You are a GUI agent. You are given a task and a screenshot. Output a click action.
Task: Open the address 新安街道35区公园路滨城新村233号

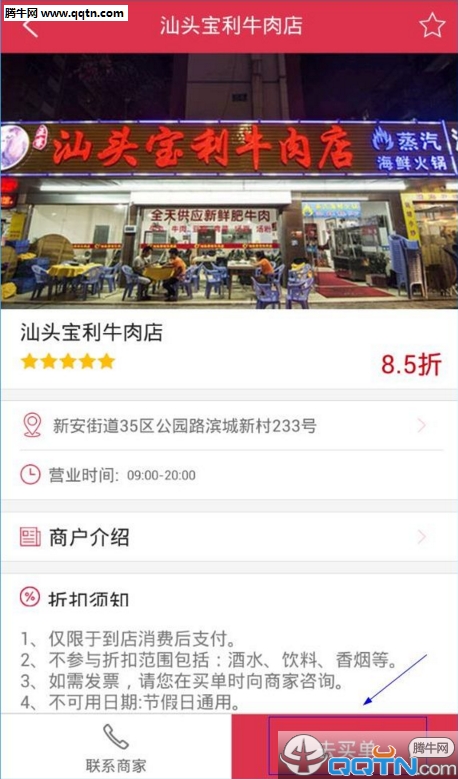[229, 426]
